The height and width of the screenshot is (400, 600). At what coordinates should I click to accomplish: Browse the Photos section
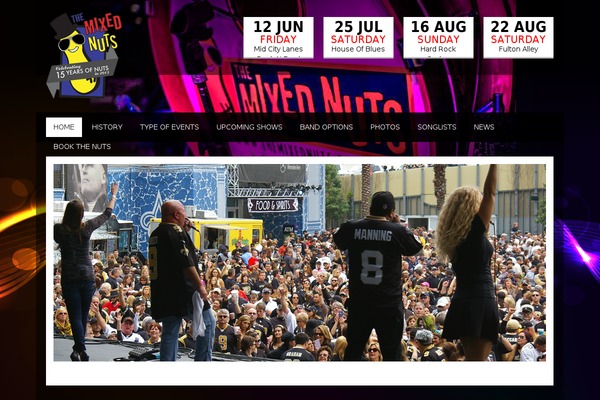[x=385, y=127]
